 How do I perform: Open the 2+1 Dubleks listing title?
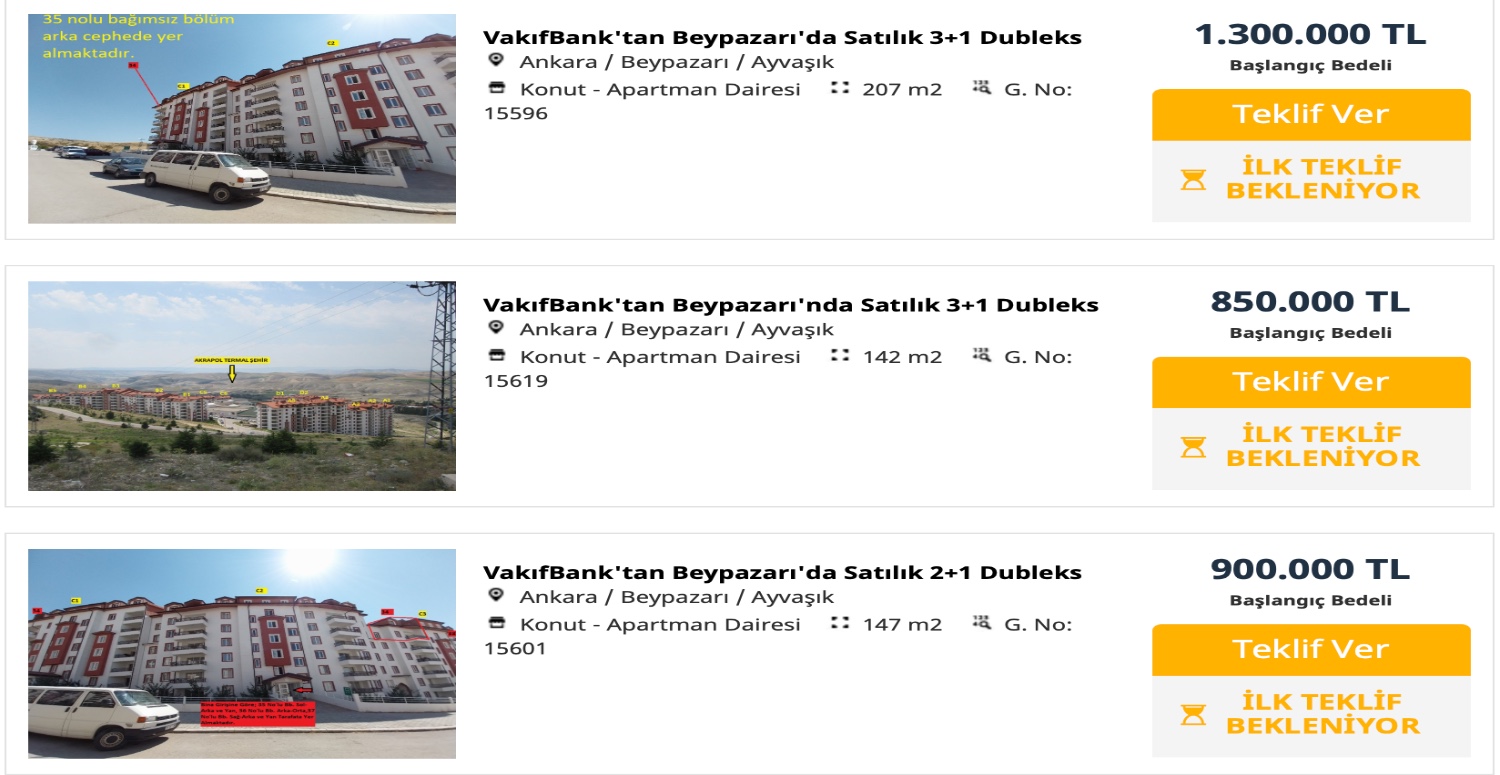(781, 573)
